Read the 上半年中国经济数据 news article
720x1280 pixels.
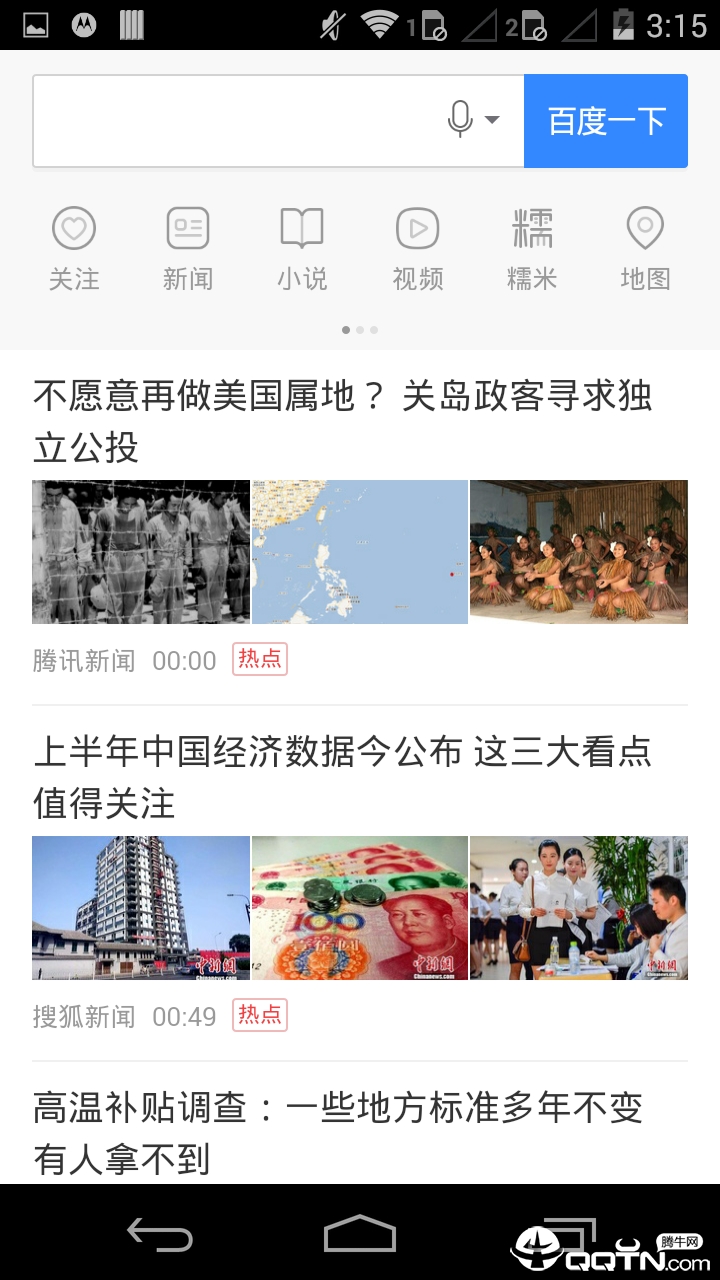click(x=342, y=777)
